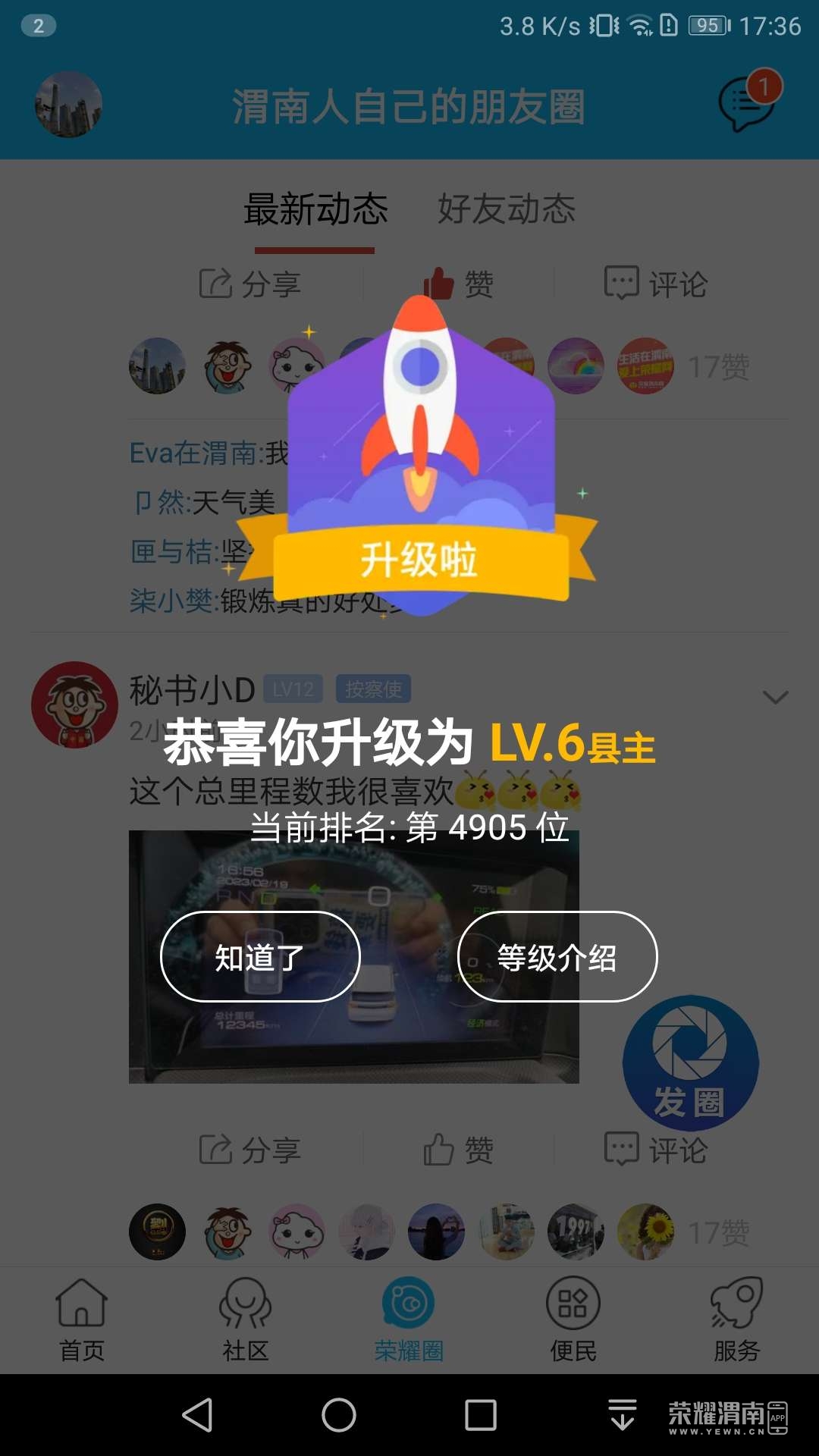Expand the chevron on 秘书小D's post

[x=775, y=697]
